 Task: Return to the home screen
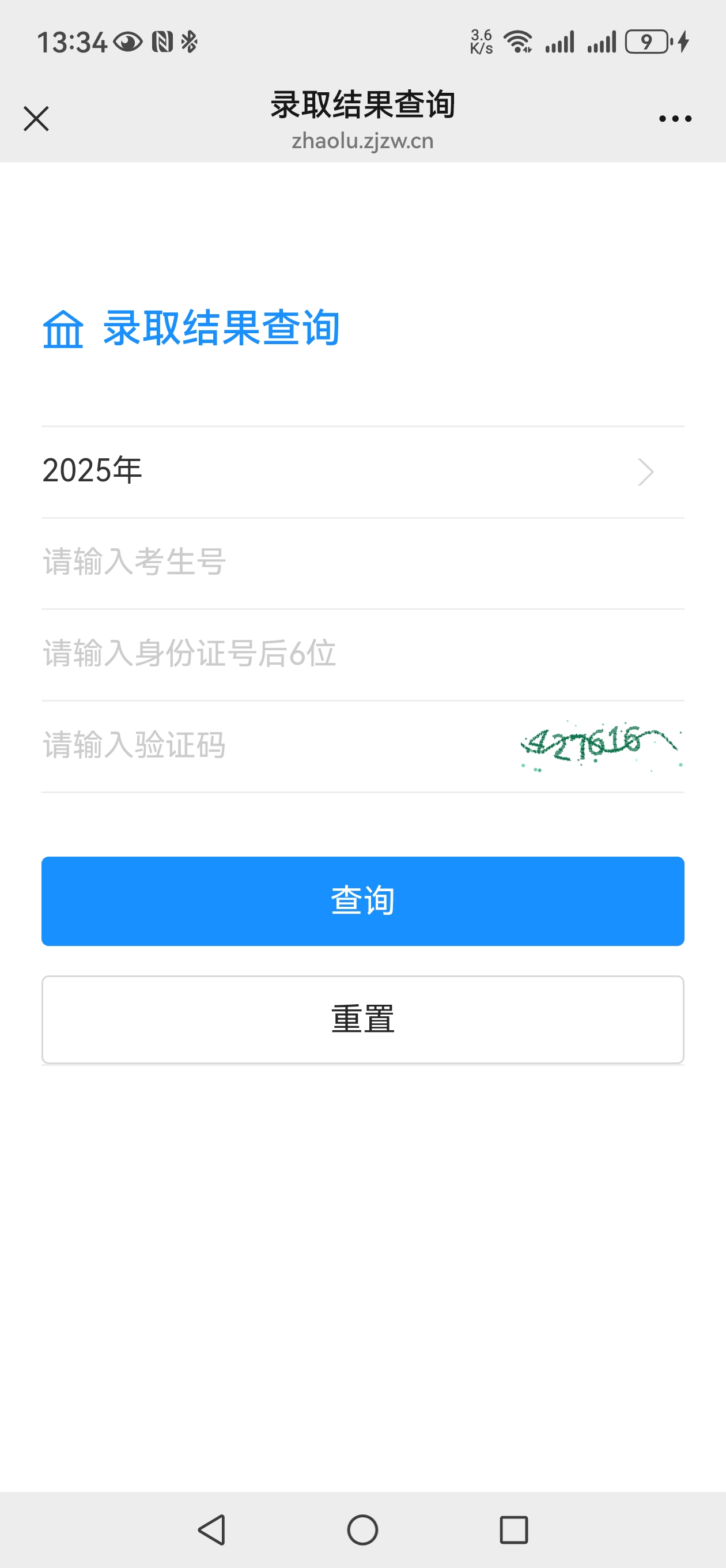point(362,1529)
